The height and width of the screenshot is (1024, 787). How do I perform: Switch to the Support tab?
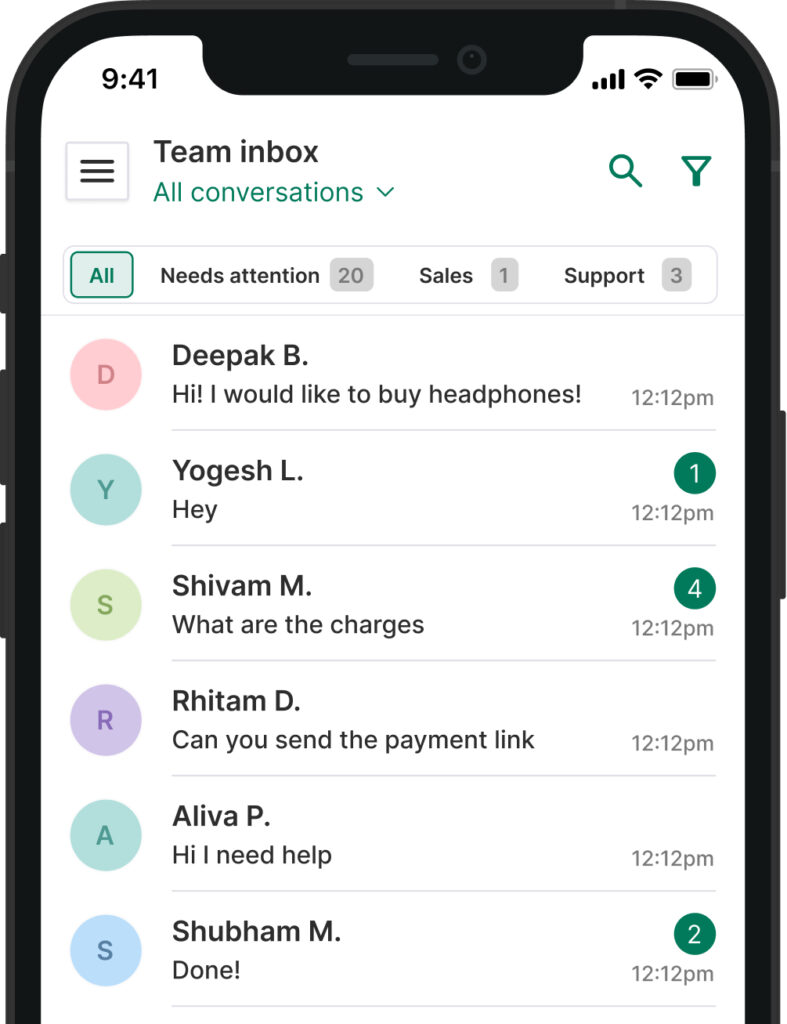coord(626,275)
